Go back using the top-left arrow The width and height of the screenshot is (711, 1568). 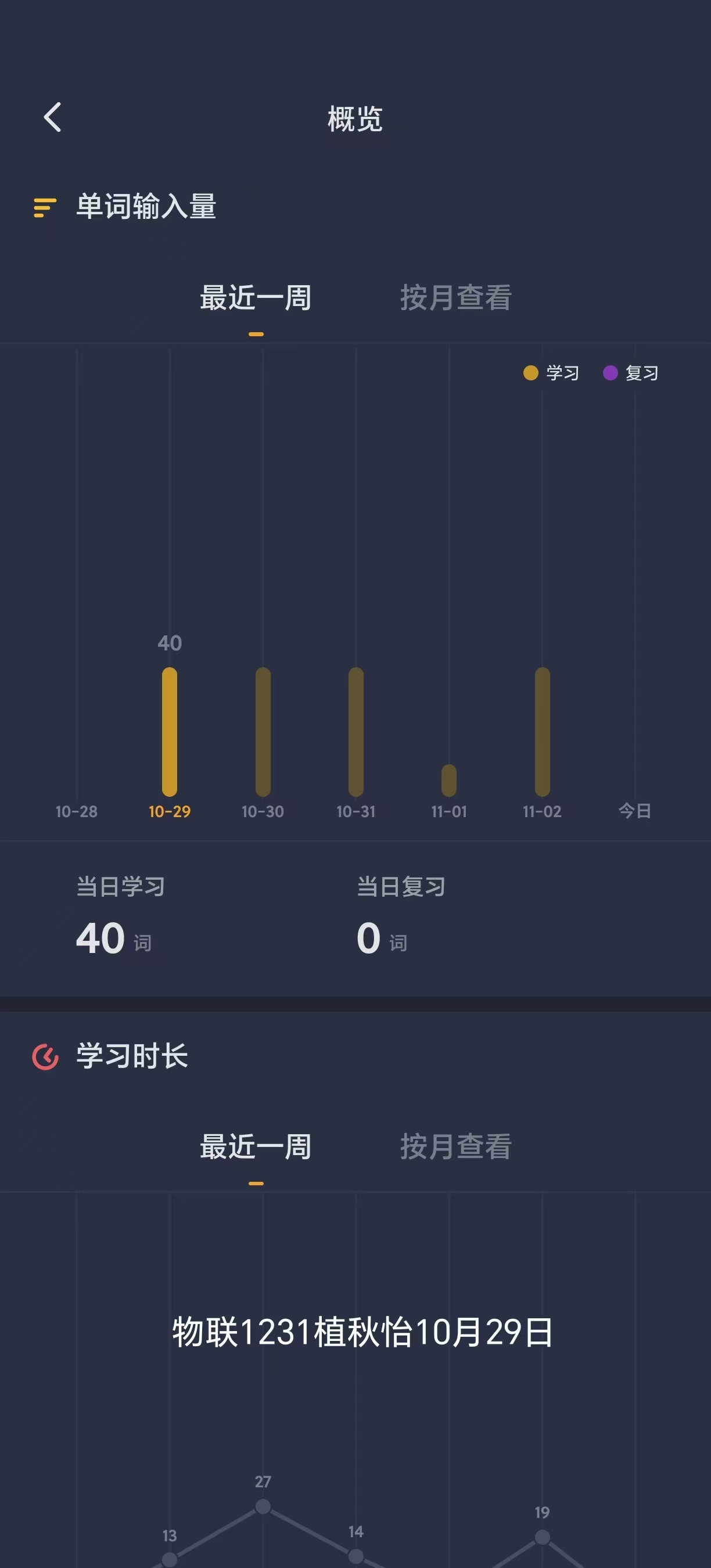(x=52, y=117)
